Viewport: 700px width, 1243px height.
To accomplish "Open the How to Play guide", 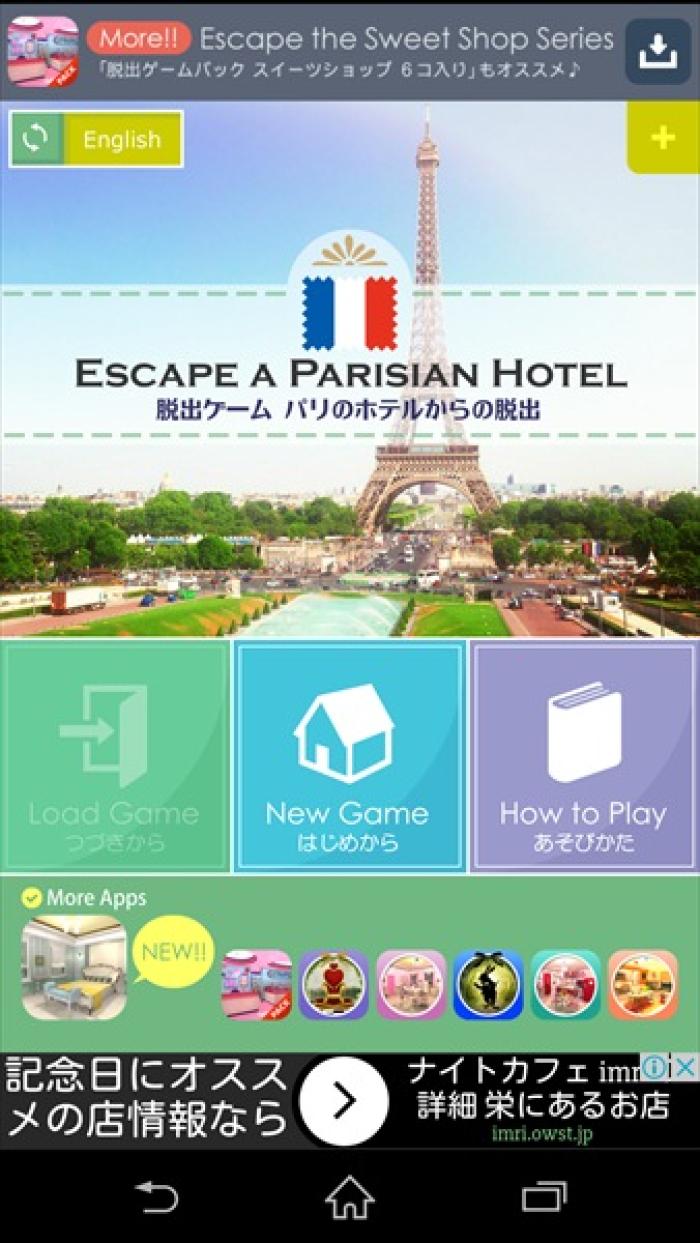I will [x=584, y=757].
